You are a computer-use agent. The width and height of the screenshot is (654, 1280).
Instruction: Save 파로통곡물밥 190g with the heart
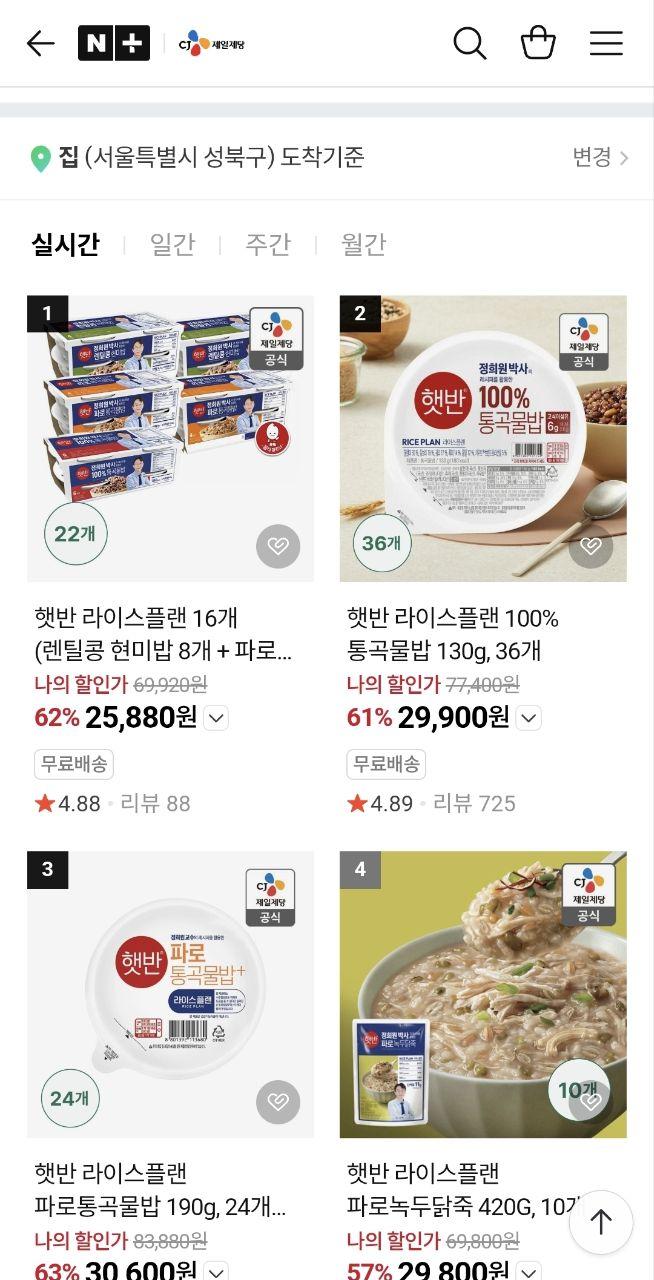pyautogui.click(x=278, y=1102)
